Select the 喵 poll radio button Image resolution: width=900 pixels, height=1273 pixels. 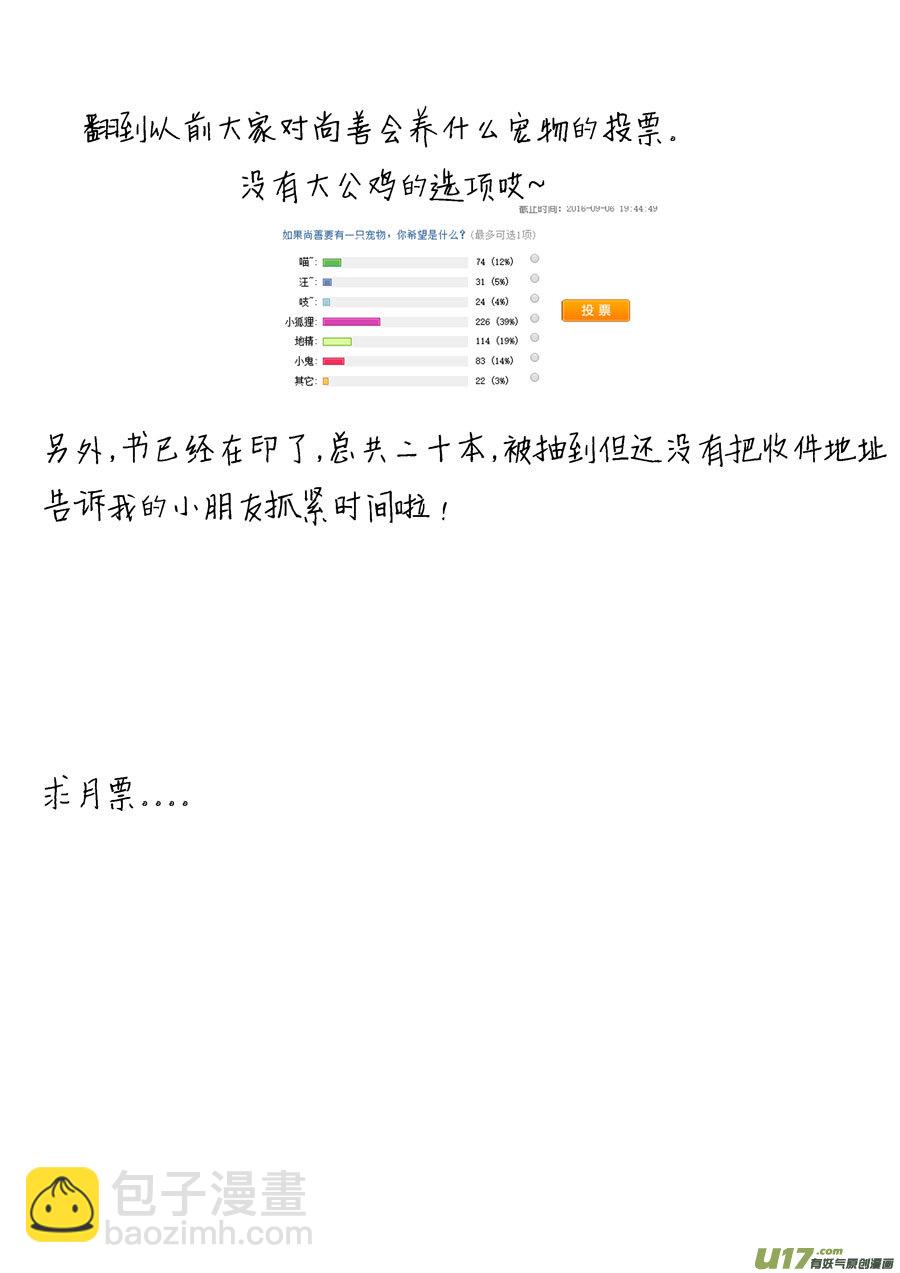533,260
